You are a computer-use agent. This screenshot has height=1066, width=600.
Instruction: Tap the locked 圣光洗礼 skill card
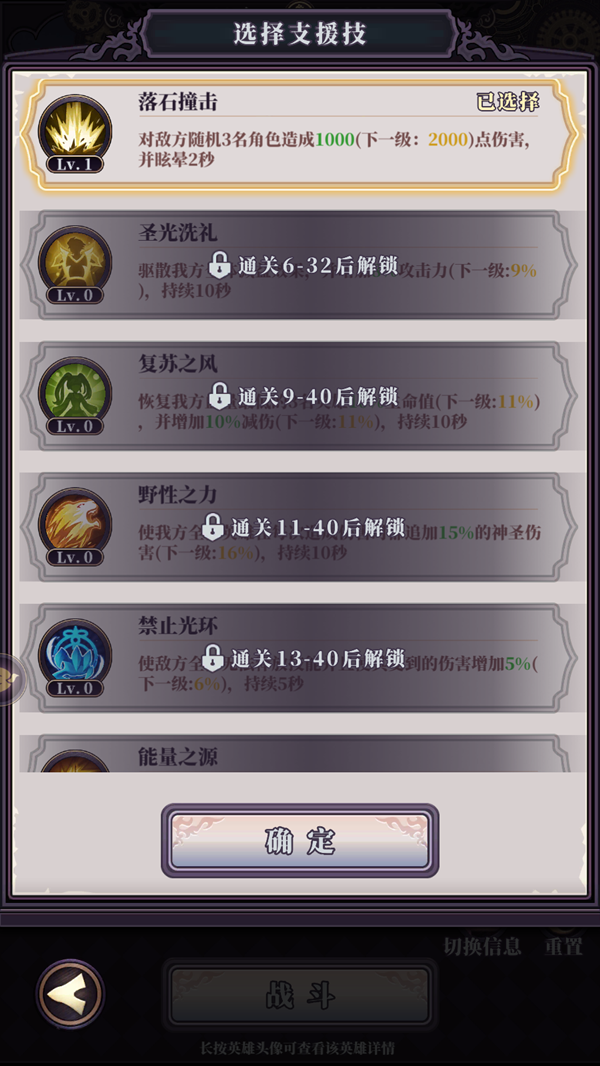tap(300, 265)
